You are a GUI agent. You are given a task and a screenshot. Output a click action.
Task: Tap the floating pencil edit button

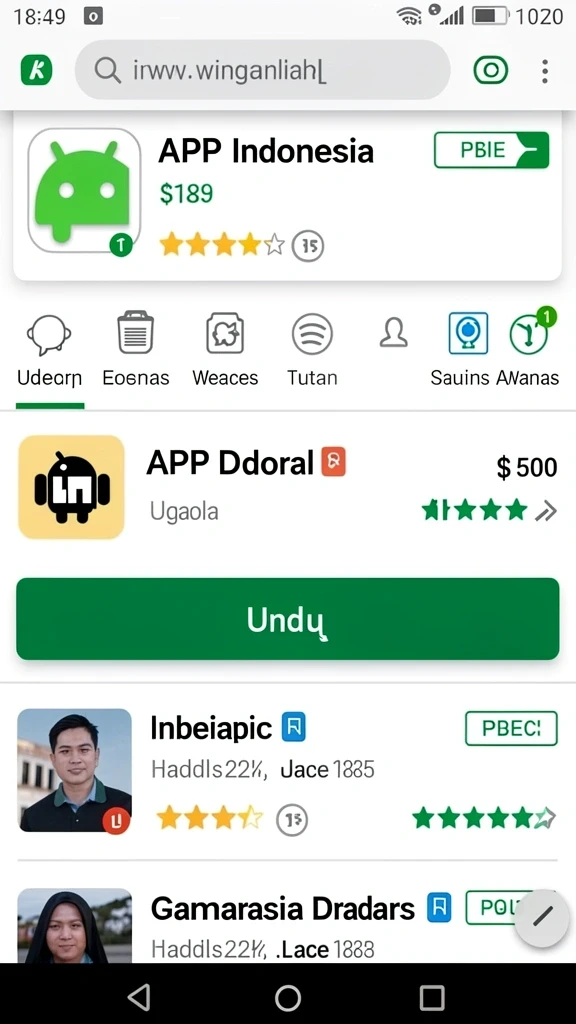click(541, 918)
